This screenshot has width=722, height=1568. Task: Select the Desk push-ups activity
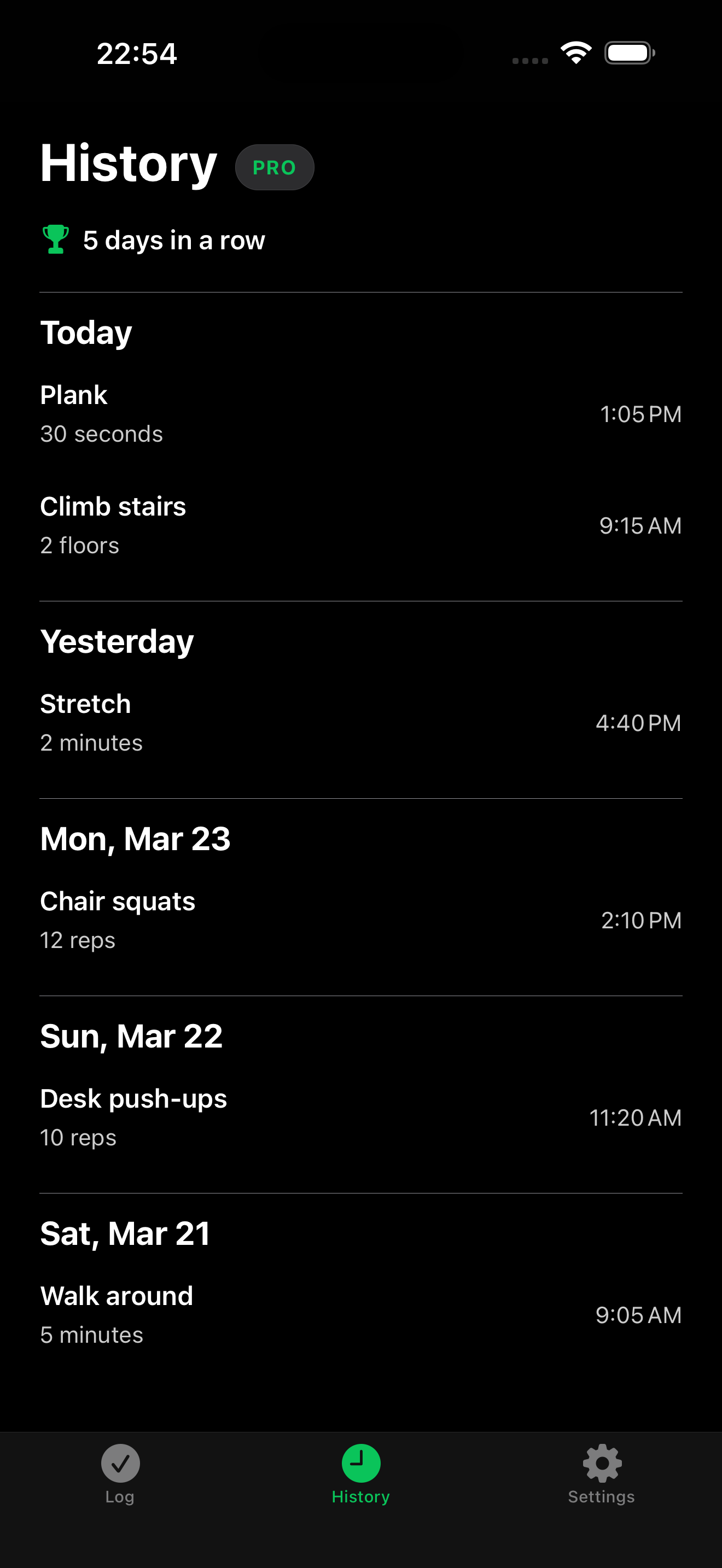tap(361, 1116)
